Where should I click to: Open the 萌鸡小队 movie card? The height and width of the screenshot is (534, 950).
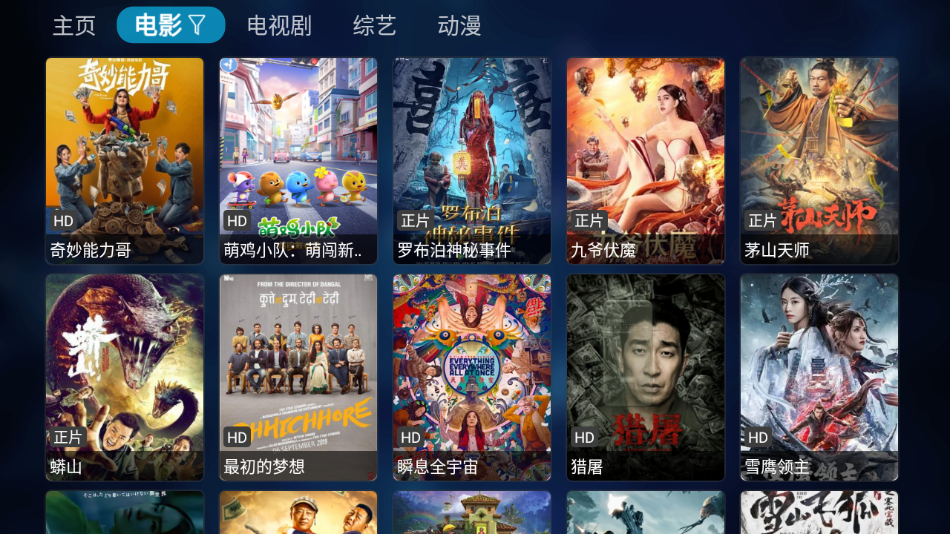click(298, 160)
